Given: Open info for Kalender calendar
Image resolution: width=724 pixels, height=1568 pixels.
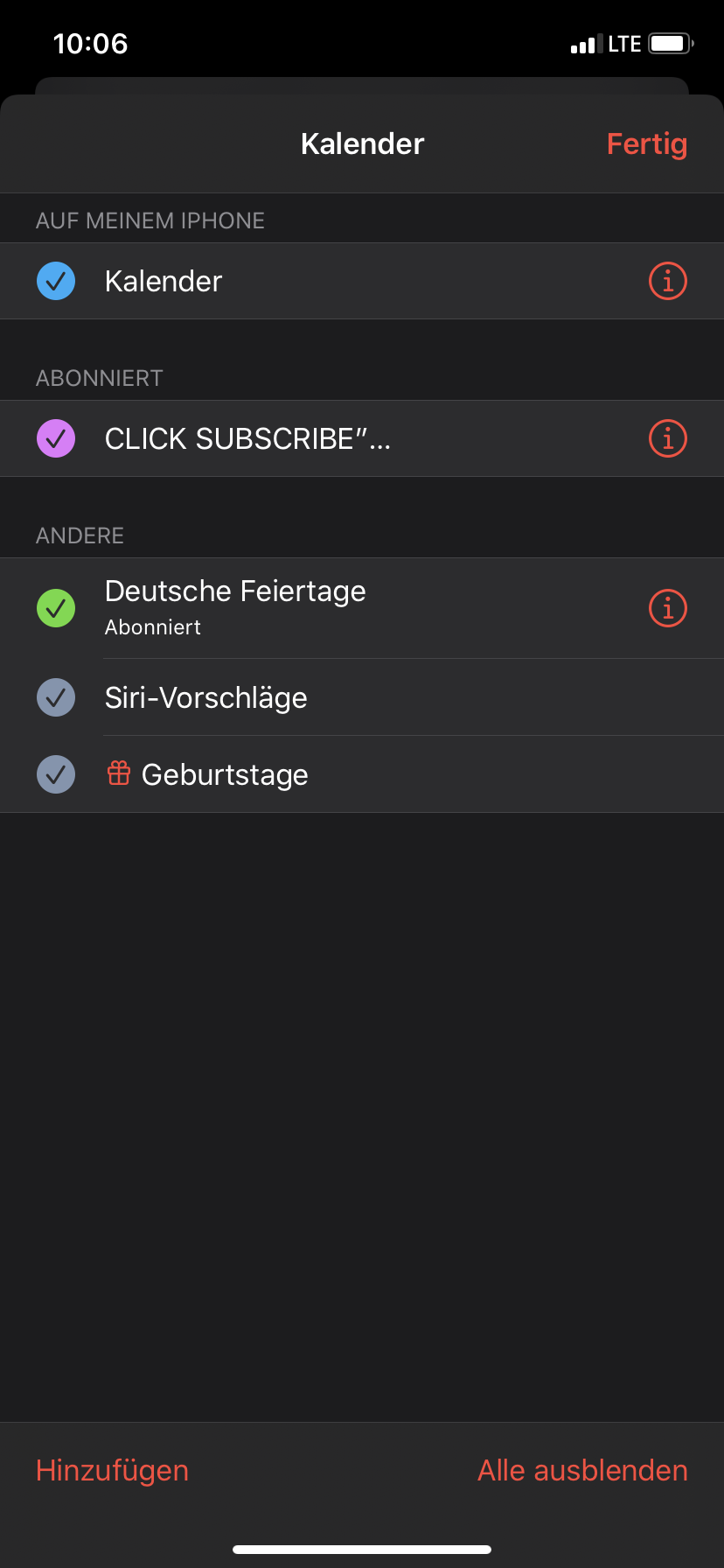Looking at the screenshot, I should click(x=668, y=281).
